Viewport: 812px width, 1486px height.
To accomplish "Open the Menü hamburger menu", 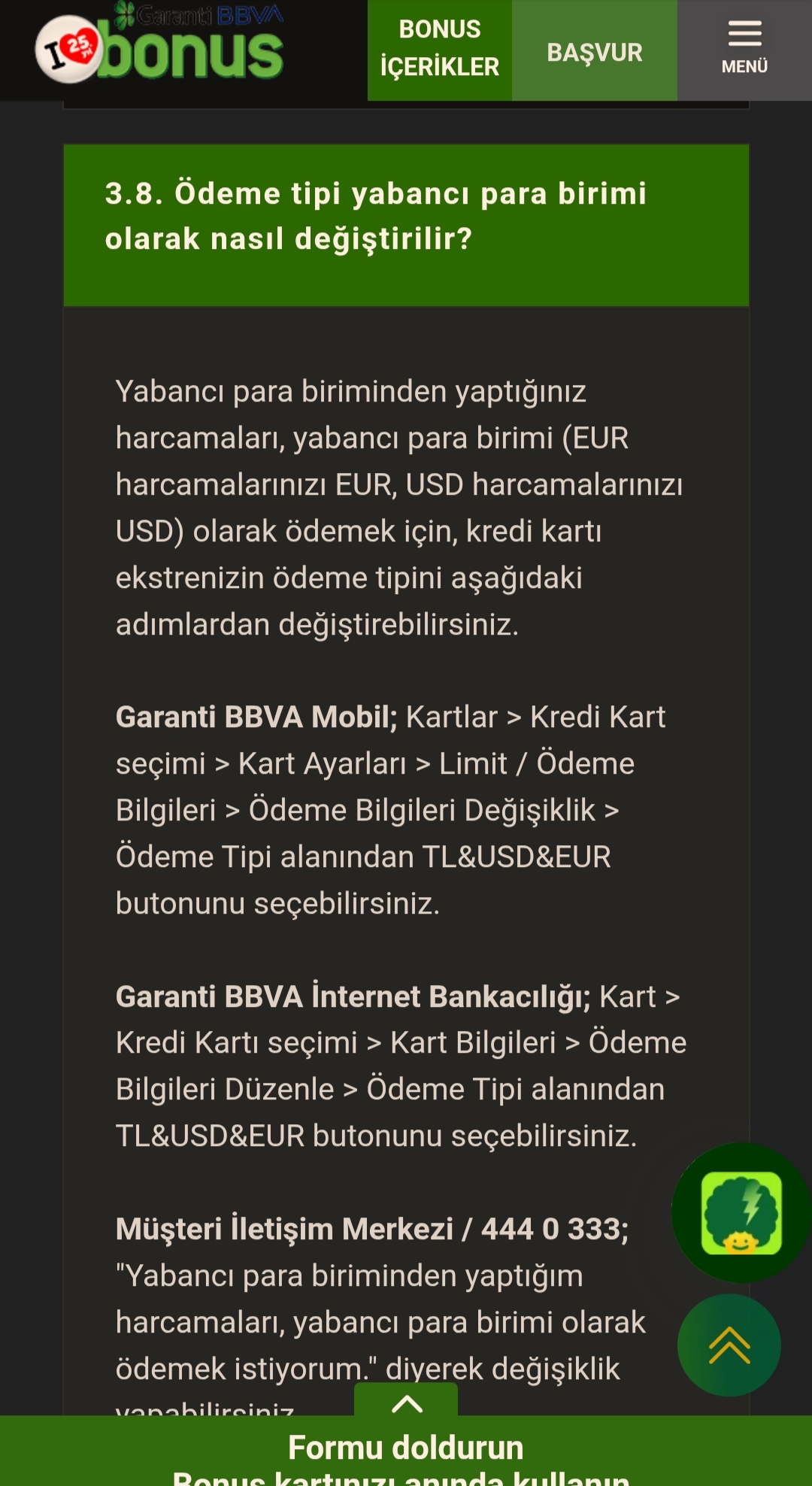I will (x=744, y=50).
